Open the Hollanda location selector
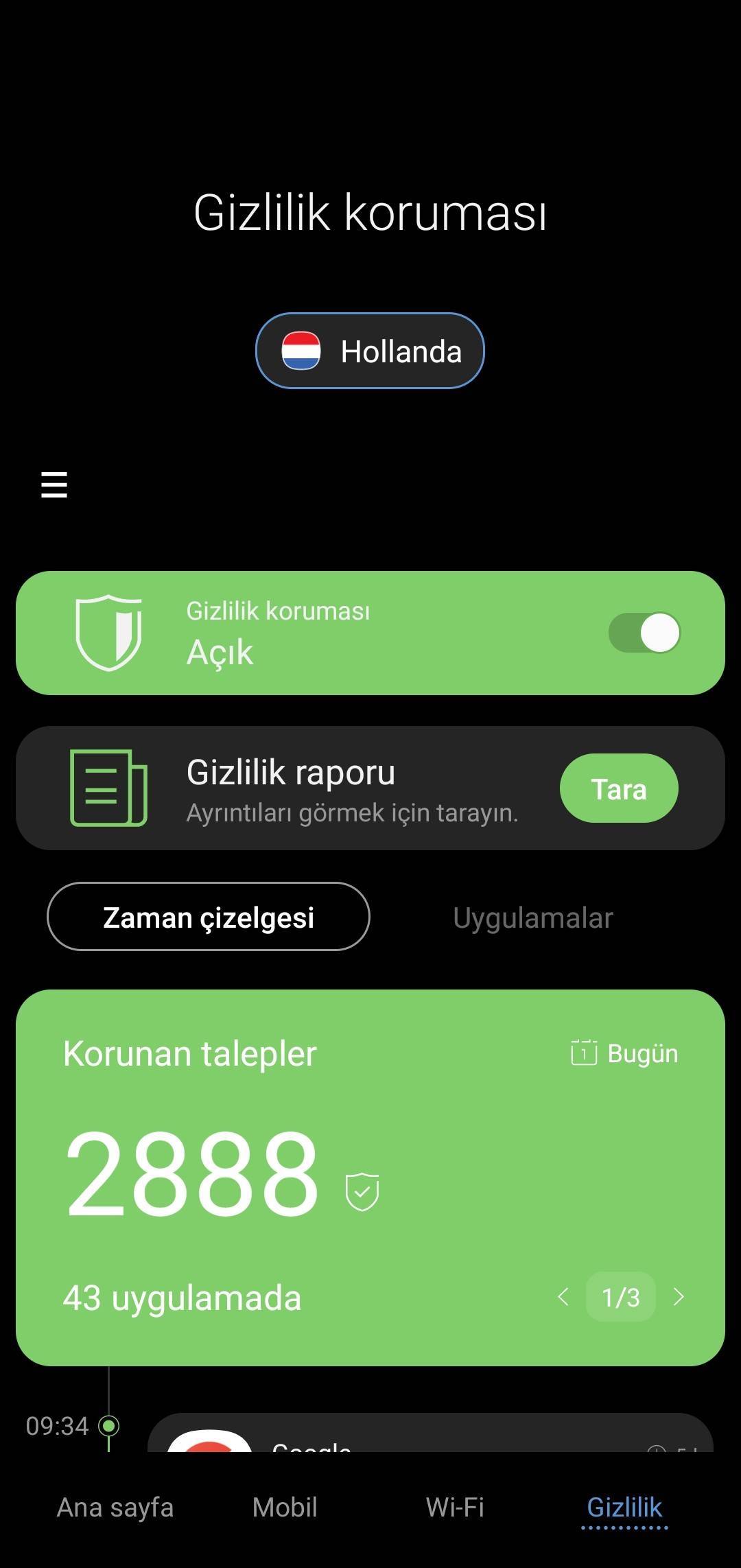Image resolution: width=741 pixels, height=1568 pixels. pos(370,351)
